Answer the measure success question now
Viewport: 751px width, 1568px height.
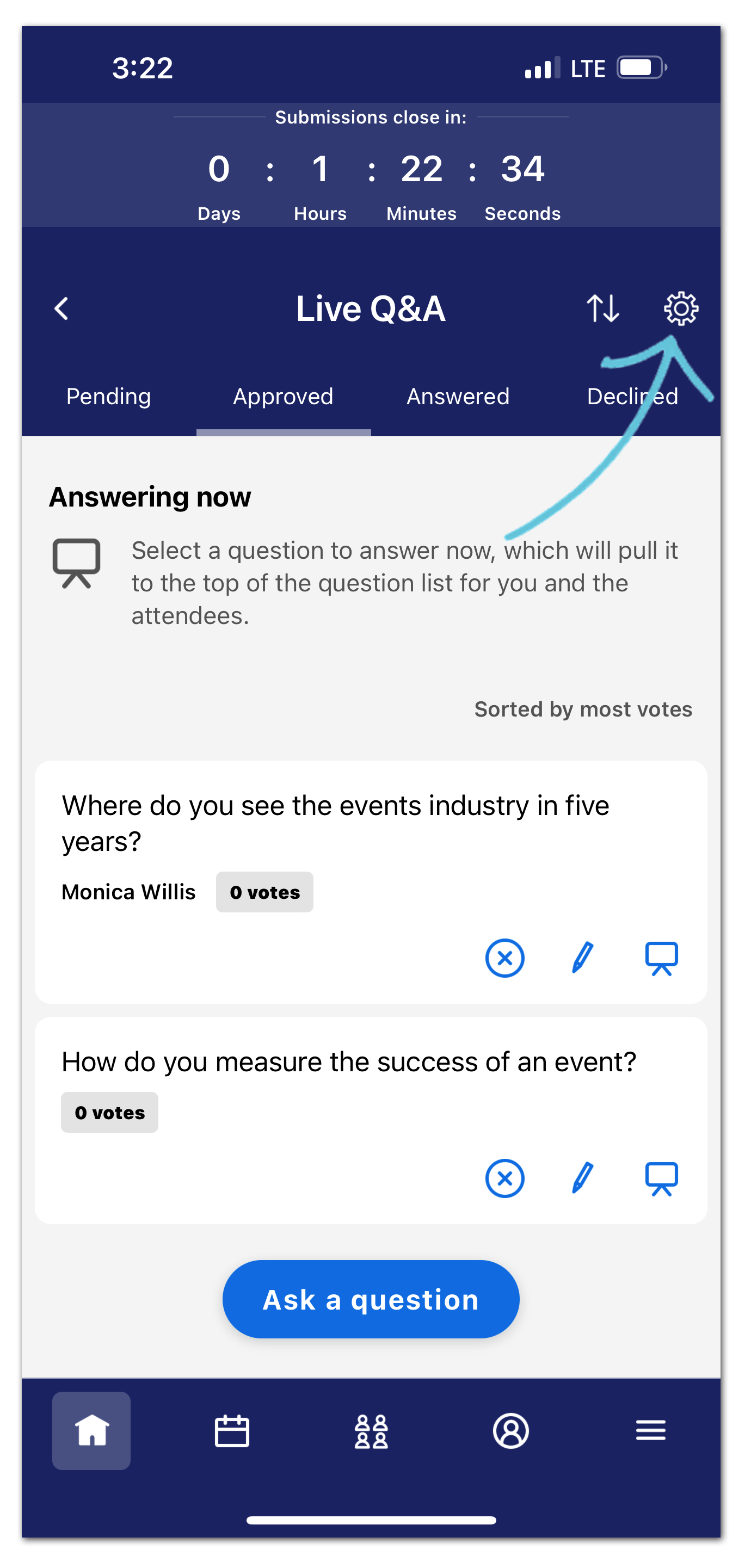click(661, 1178)
